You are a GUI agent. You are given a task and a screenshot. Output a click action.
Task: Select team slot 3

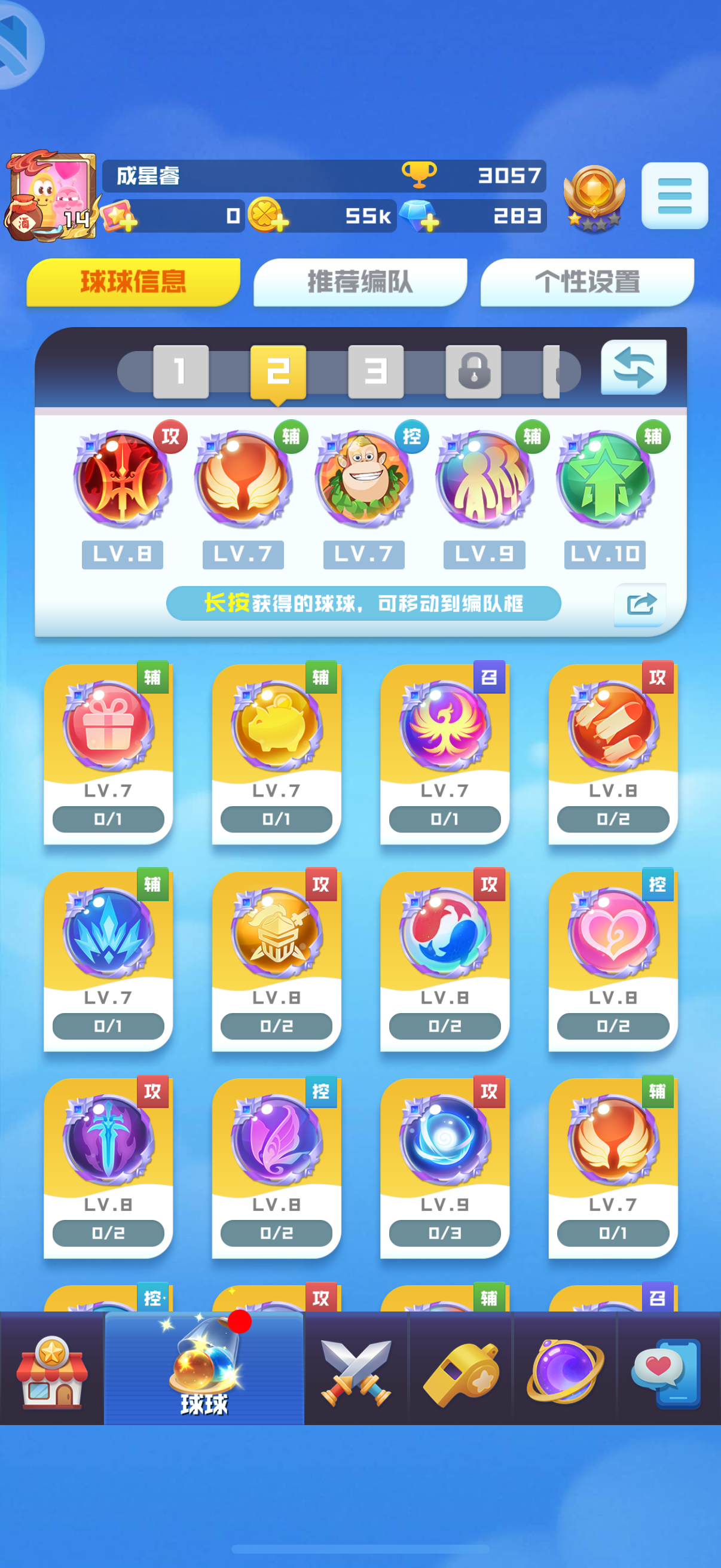pos(375,371)
